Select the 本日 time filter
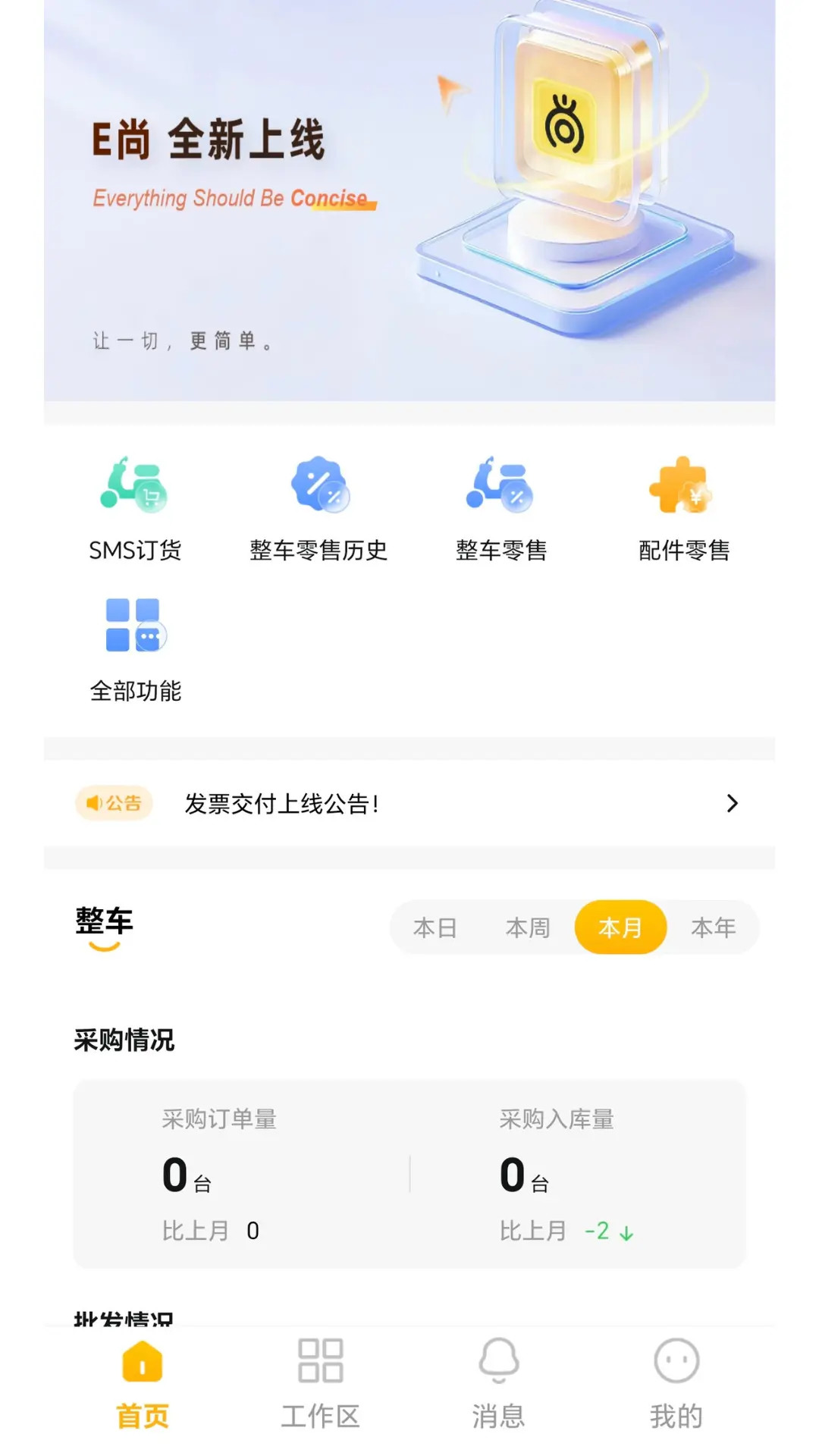 tap(435, 927)
